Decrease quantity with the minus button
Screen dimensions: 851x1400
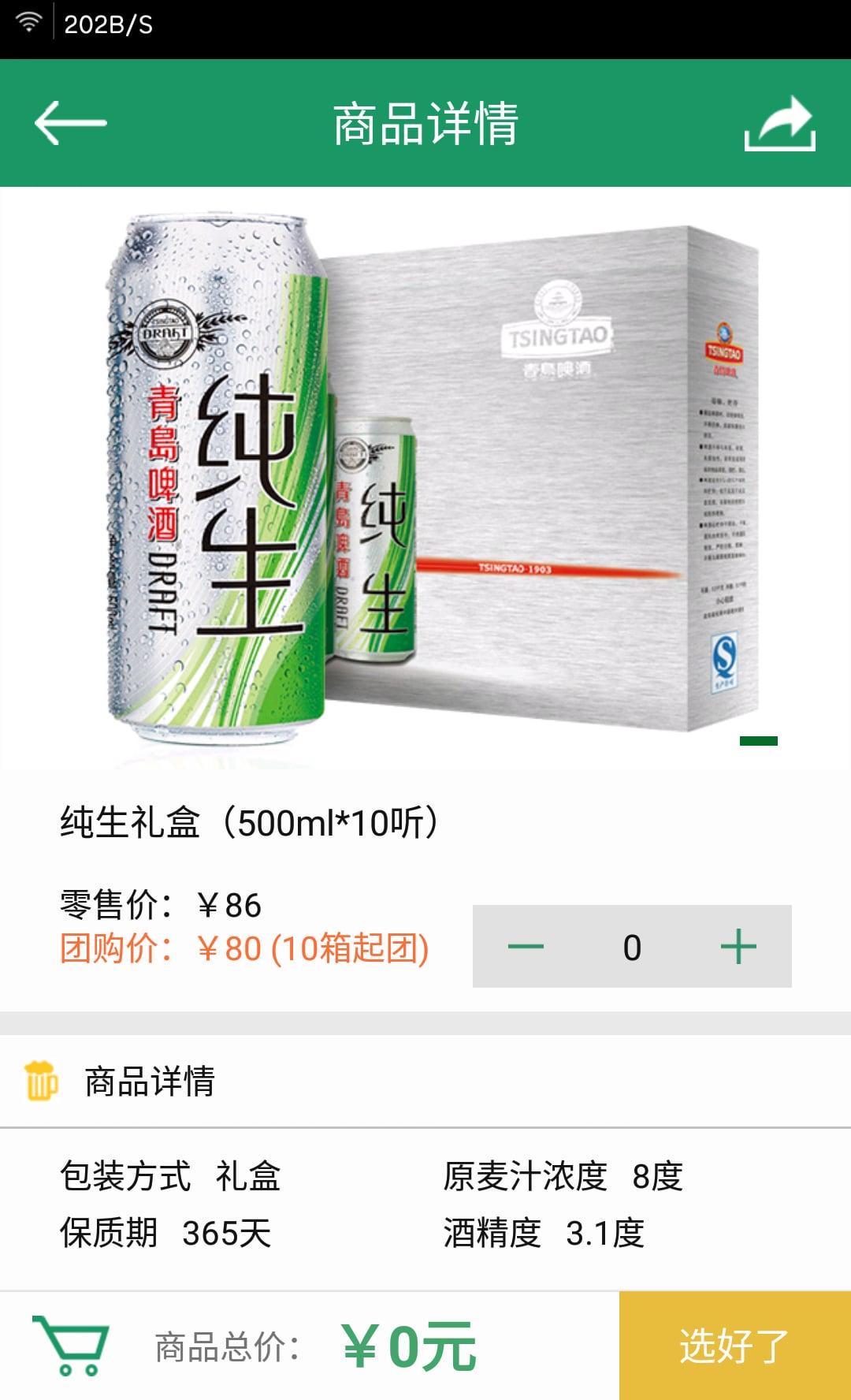[x=526, y=947]
